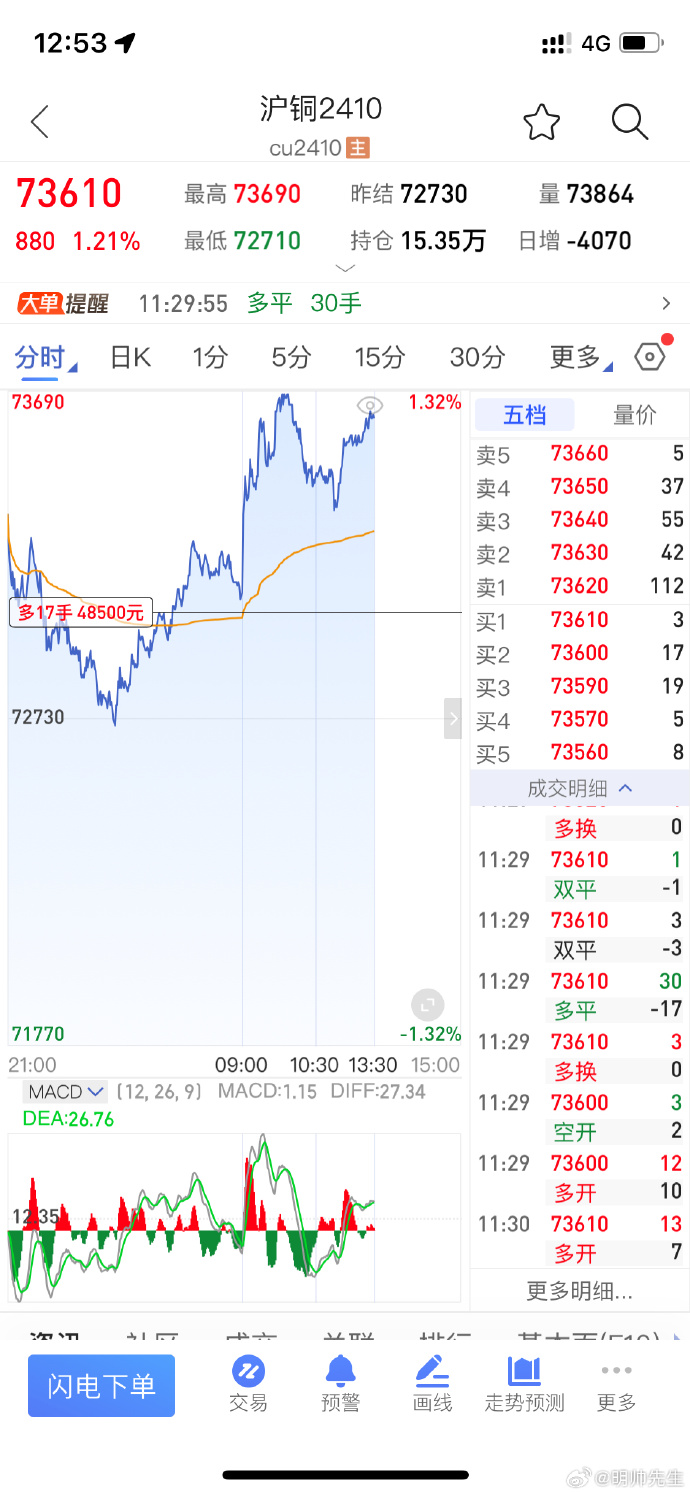690x1494 pixels.
Task: Tap the 闪电下单 quick order button
Action: pos(101,1385)
